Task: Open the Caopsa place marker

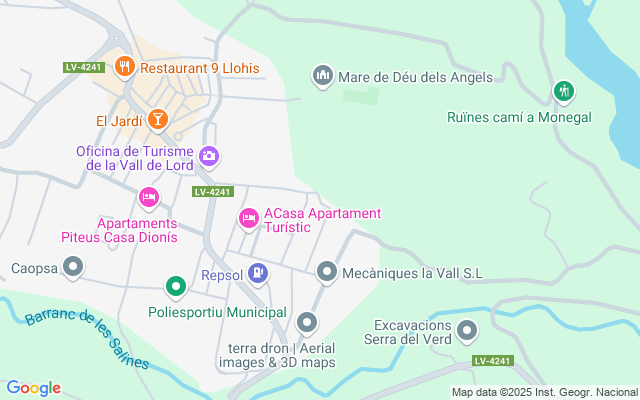Action: coord(73,267)
